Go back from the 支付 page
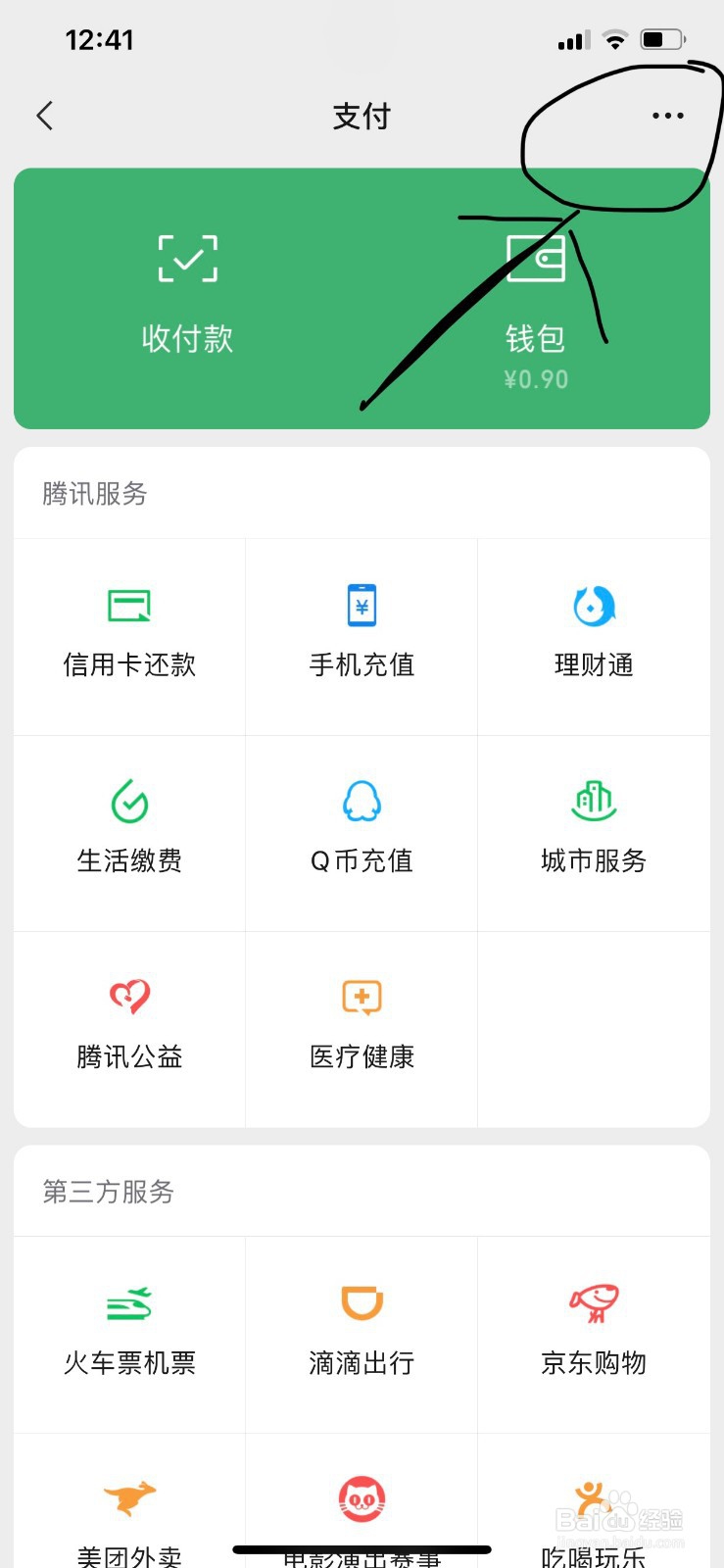Image resolution: width=724 pixels, height=1568 pixels. [45, 117]
